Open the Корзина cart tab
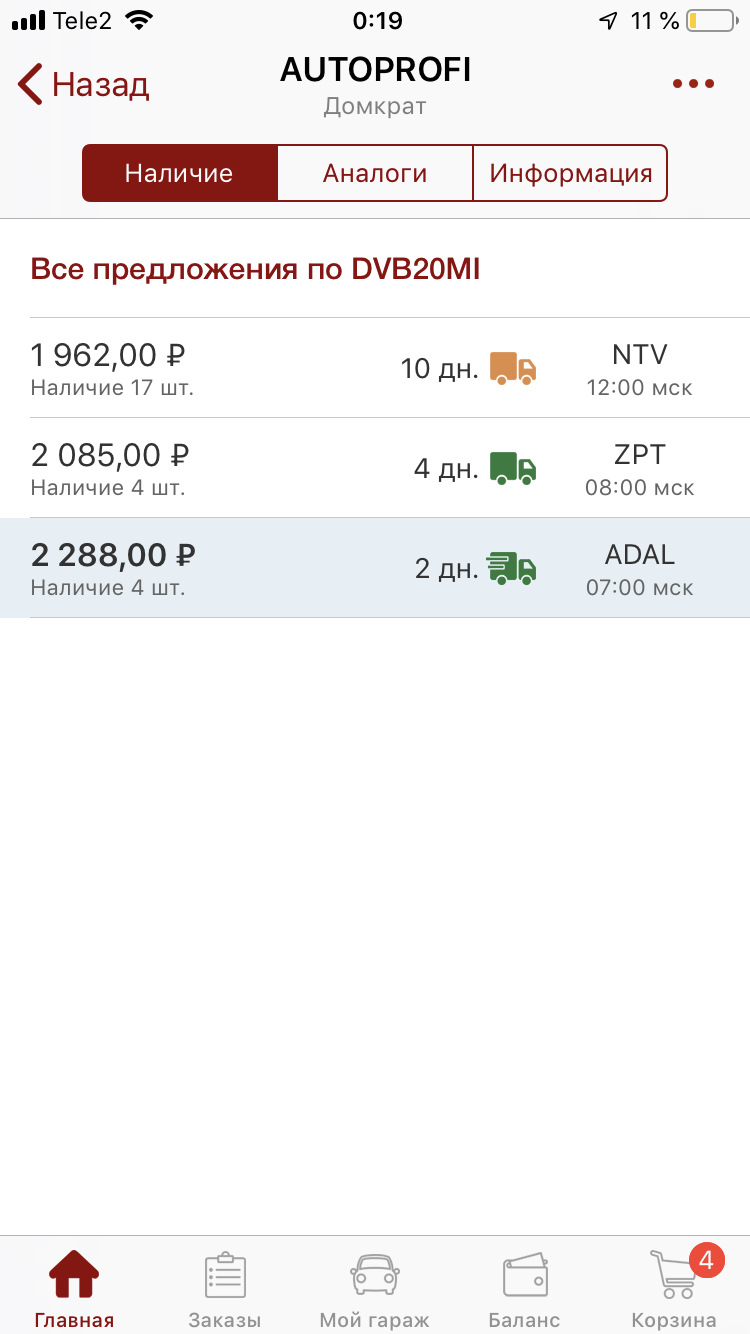750x1334 pixels. [674, 1289]
